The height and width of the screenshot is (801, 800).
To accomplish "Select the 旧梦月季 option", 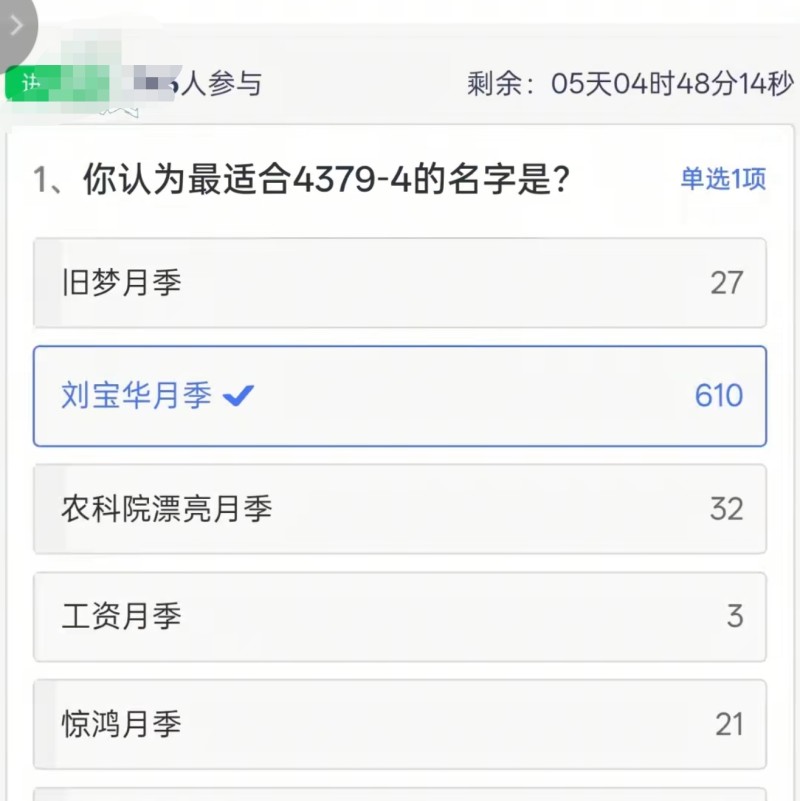I will click(x=400, y=283).
